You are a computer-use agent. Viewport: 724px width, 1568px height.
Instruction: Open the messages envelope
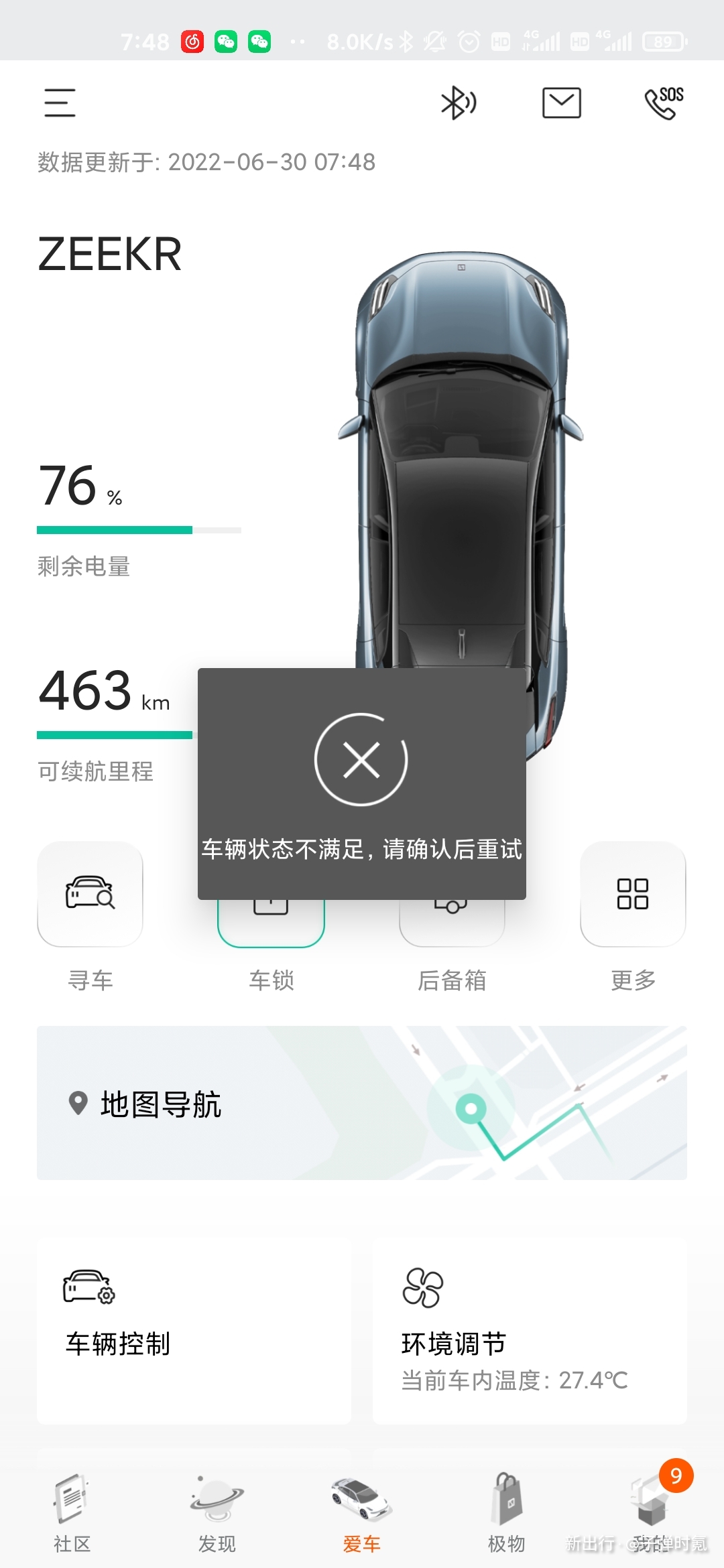tap(561, 103)
